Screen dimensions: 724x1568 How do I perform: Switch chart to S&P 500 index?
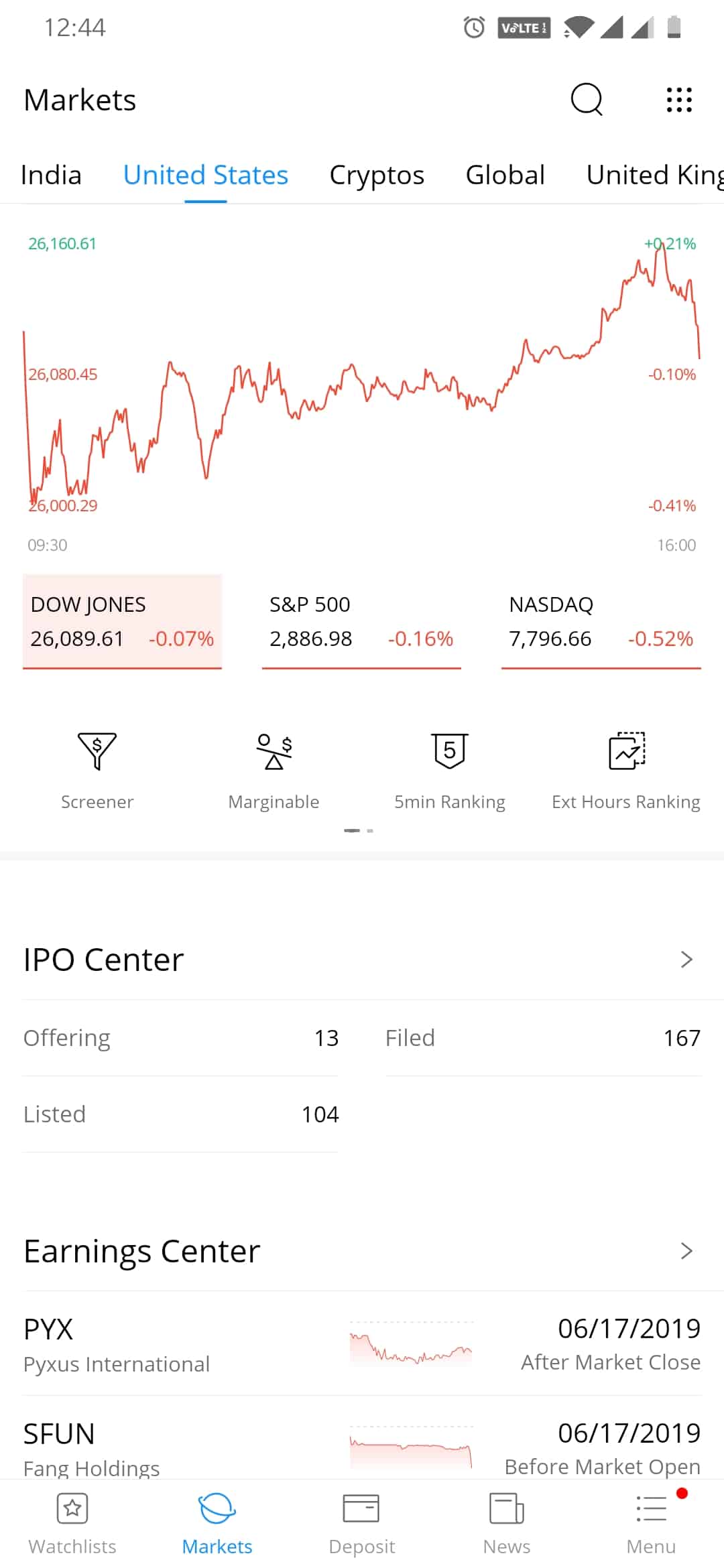point(361,622)
